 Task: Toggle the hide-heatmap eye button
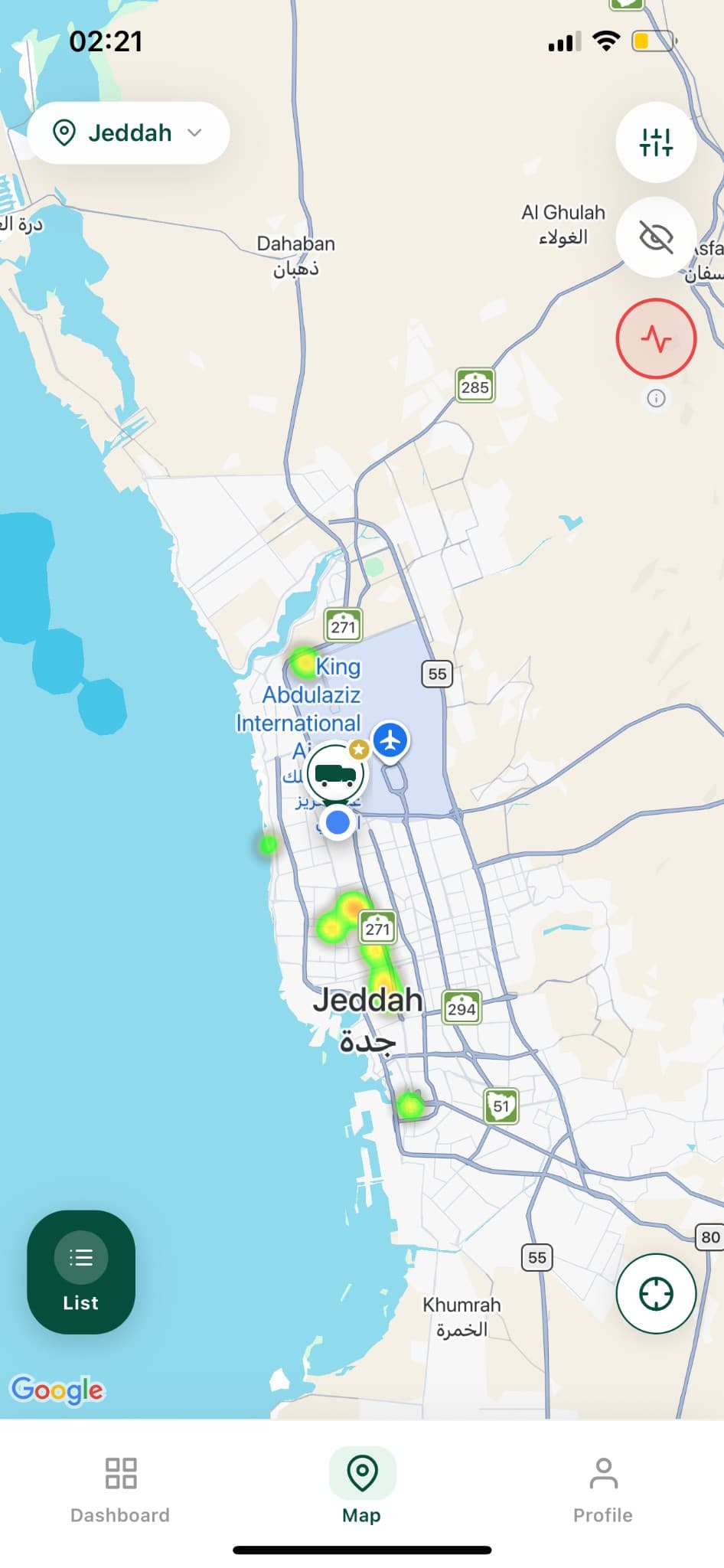coord(656,238)
